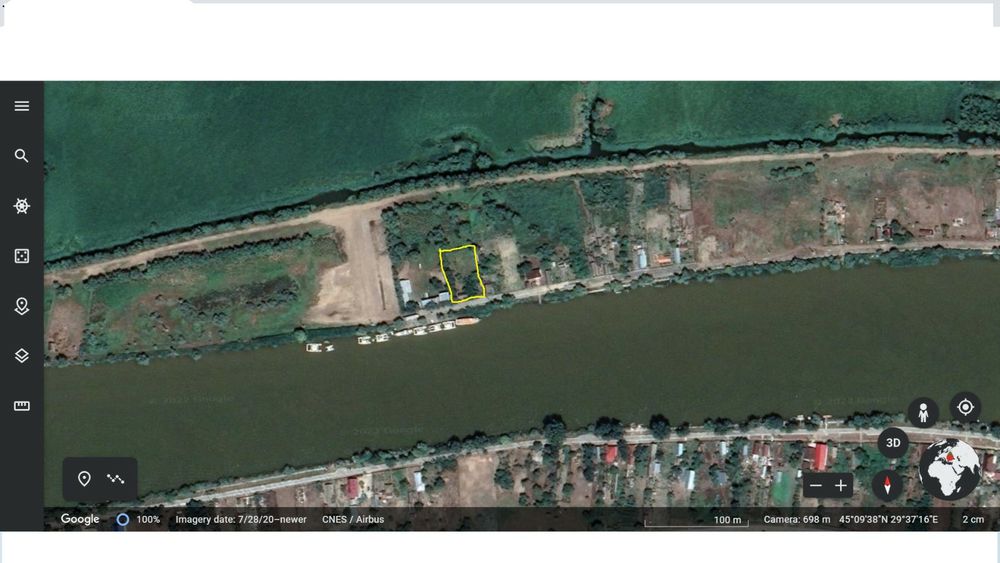The image size is (1000, 563).
Task: Tap the globe overview thumbnail
Action: [949, 470]
